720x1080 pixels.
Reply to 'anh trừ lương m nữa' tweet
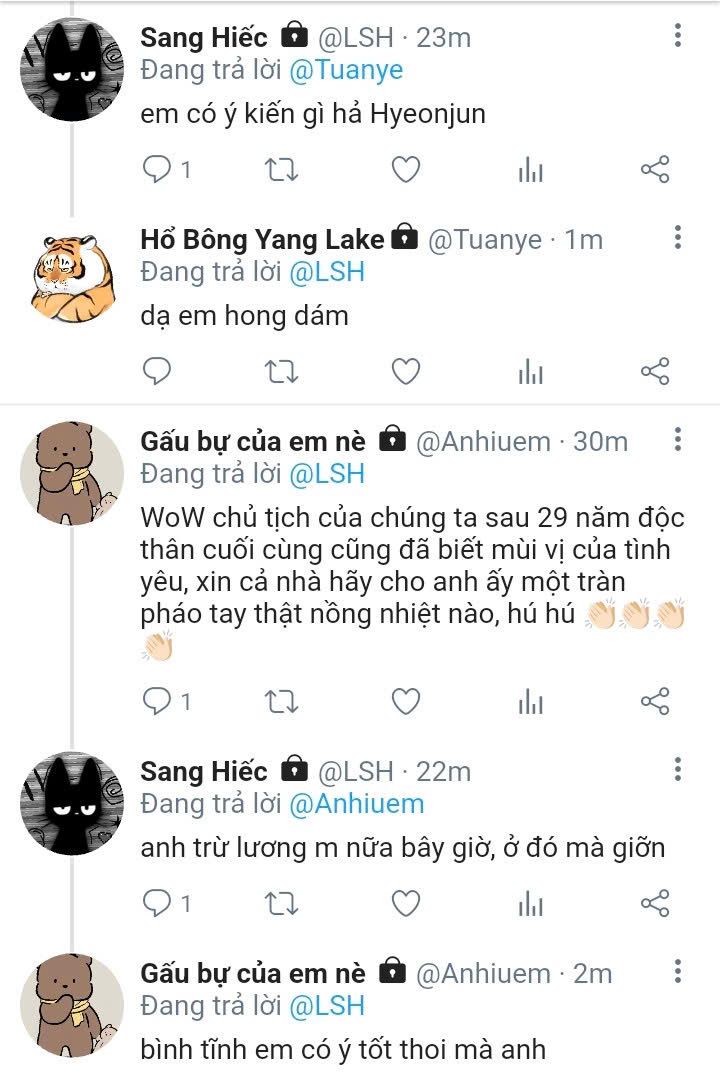(158, 904)
